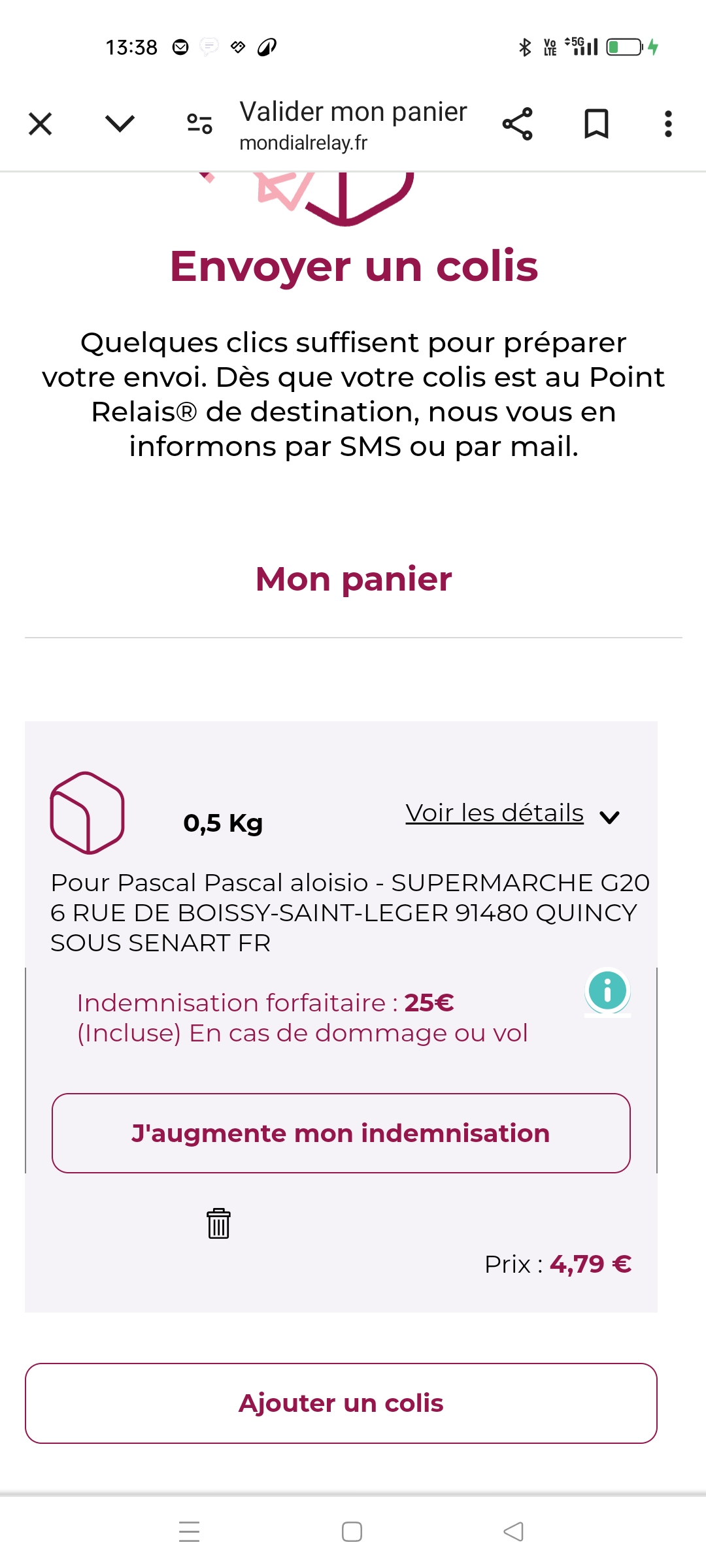Open the three-dot overflow menu
Viewport: 706px width, 1568px height.
click(668, 124)
